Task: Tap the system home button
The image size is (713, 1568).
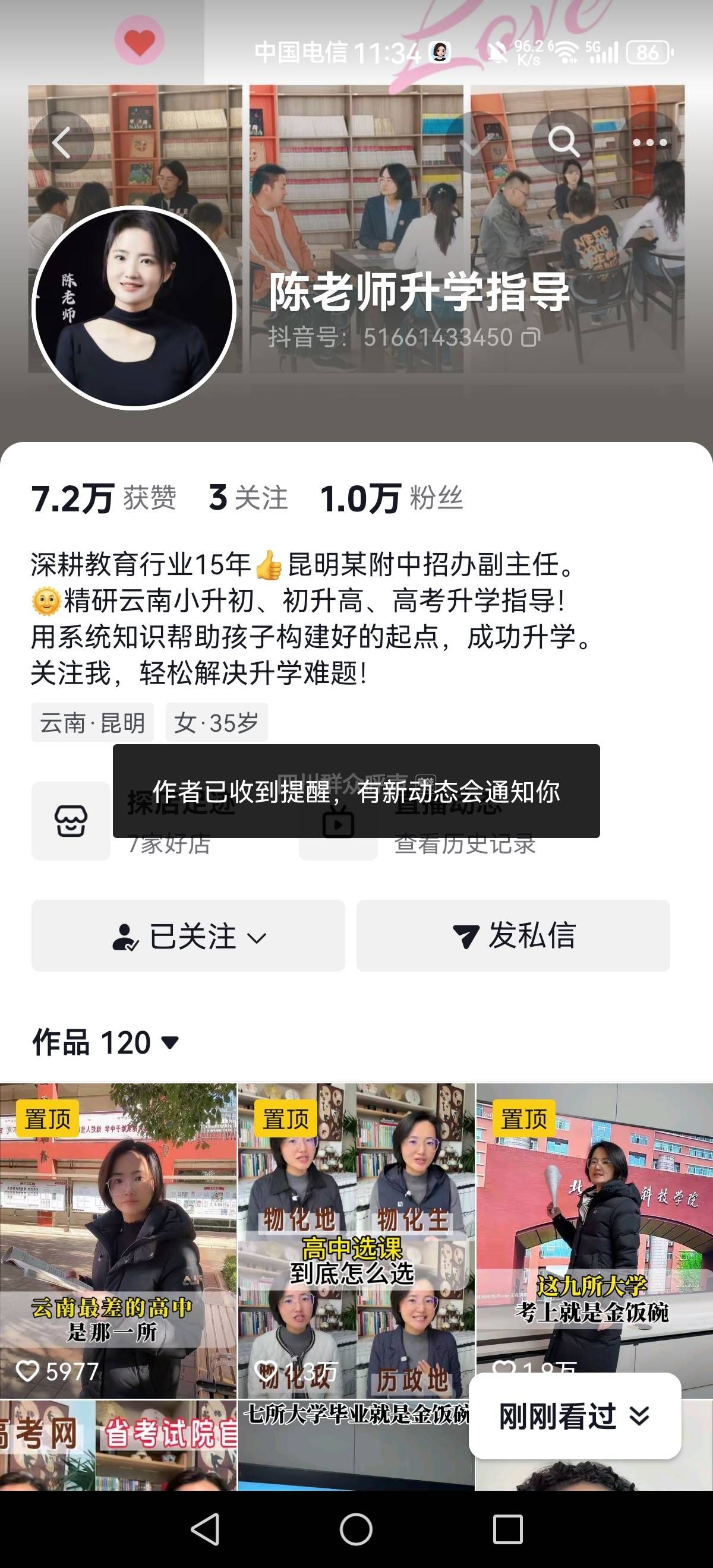Action: (356, 1528)
